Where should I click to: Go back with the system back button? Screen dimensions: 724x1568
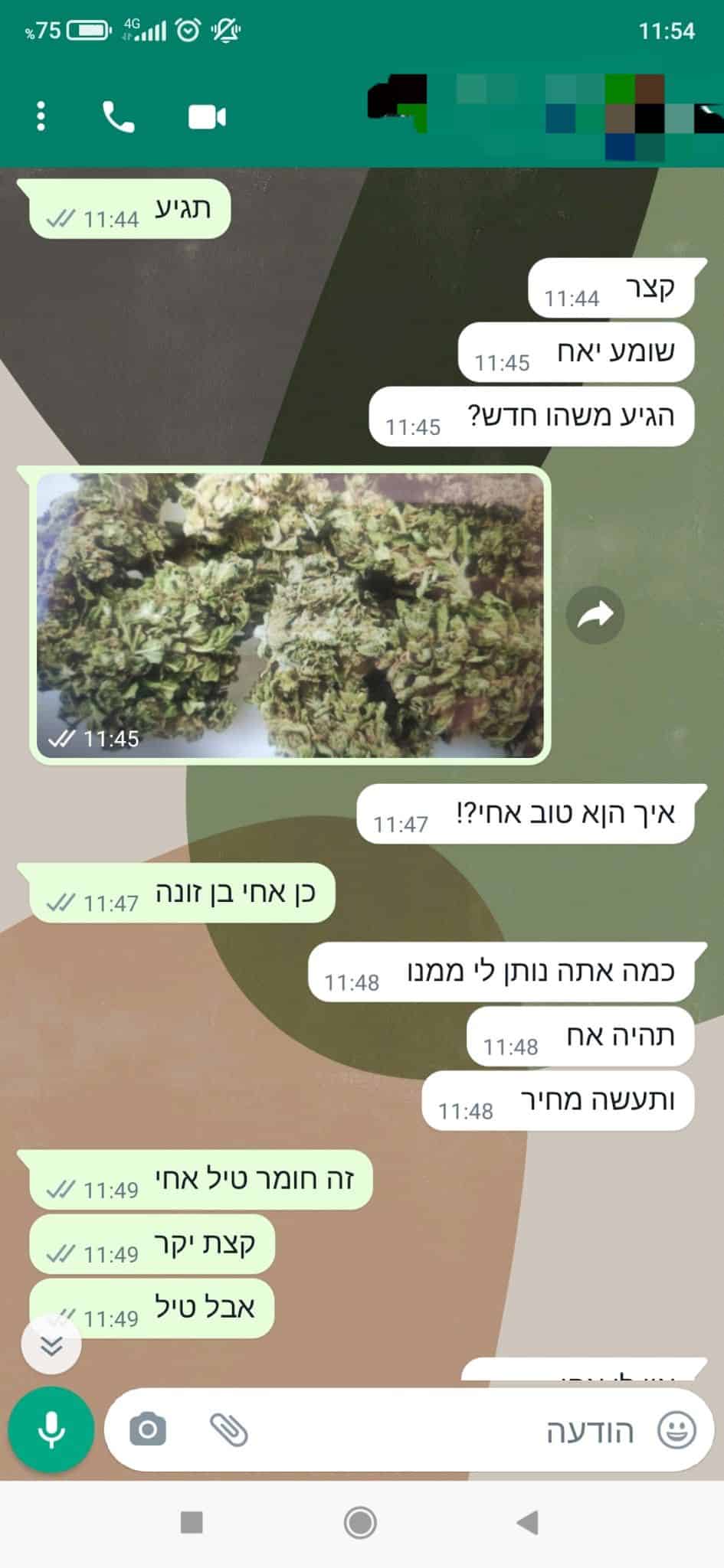(x=528, y=1523)
